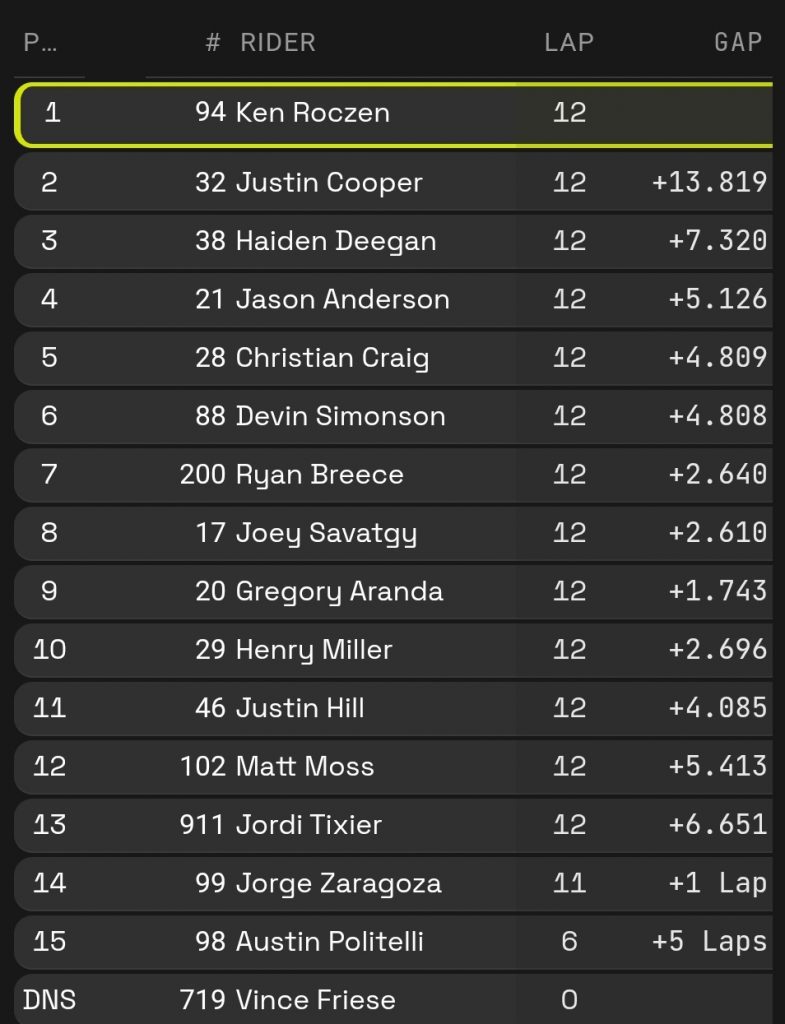Screen dimensions: 785x1024
Task: Select Devin Simonson's row
Action: 340,416
